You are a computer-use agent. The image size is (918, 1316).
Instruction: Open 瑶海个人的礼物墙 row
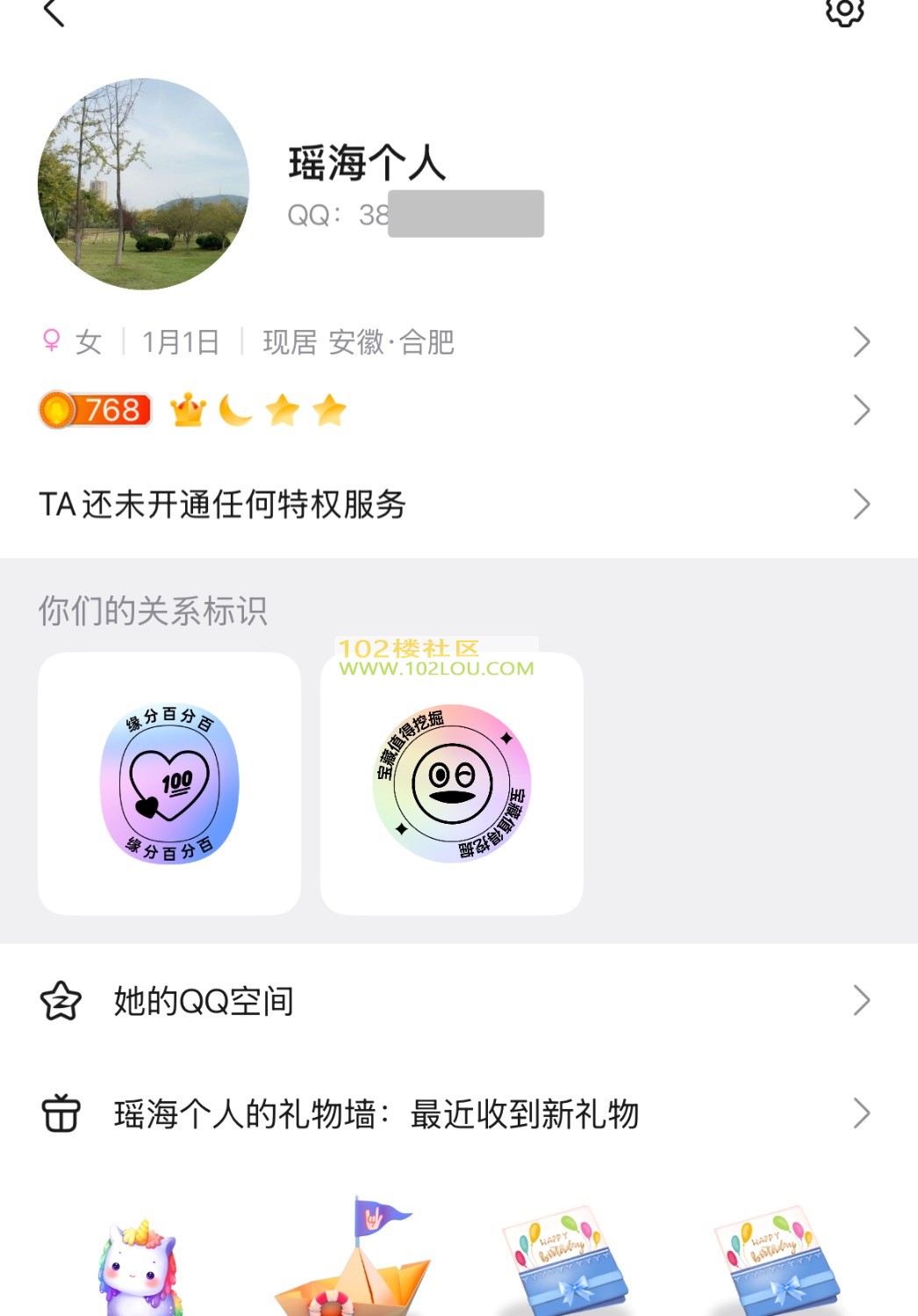(x=456, y=1114)
